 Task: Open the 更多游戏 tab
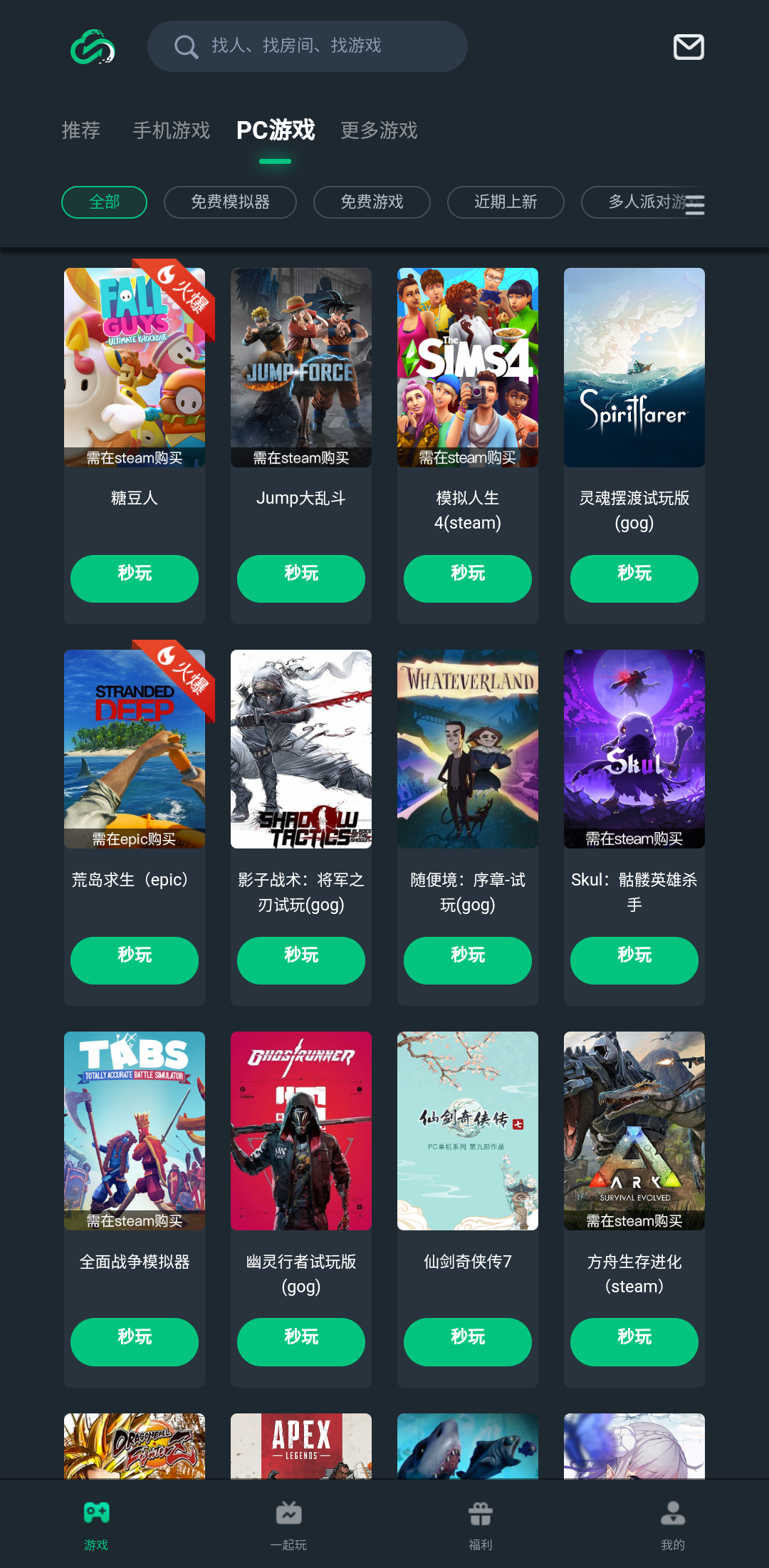coord(379,130)
